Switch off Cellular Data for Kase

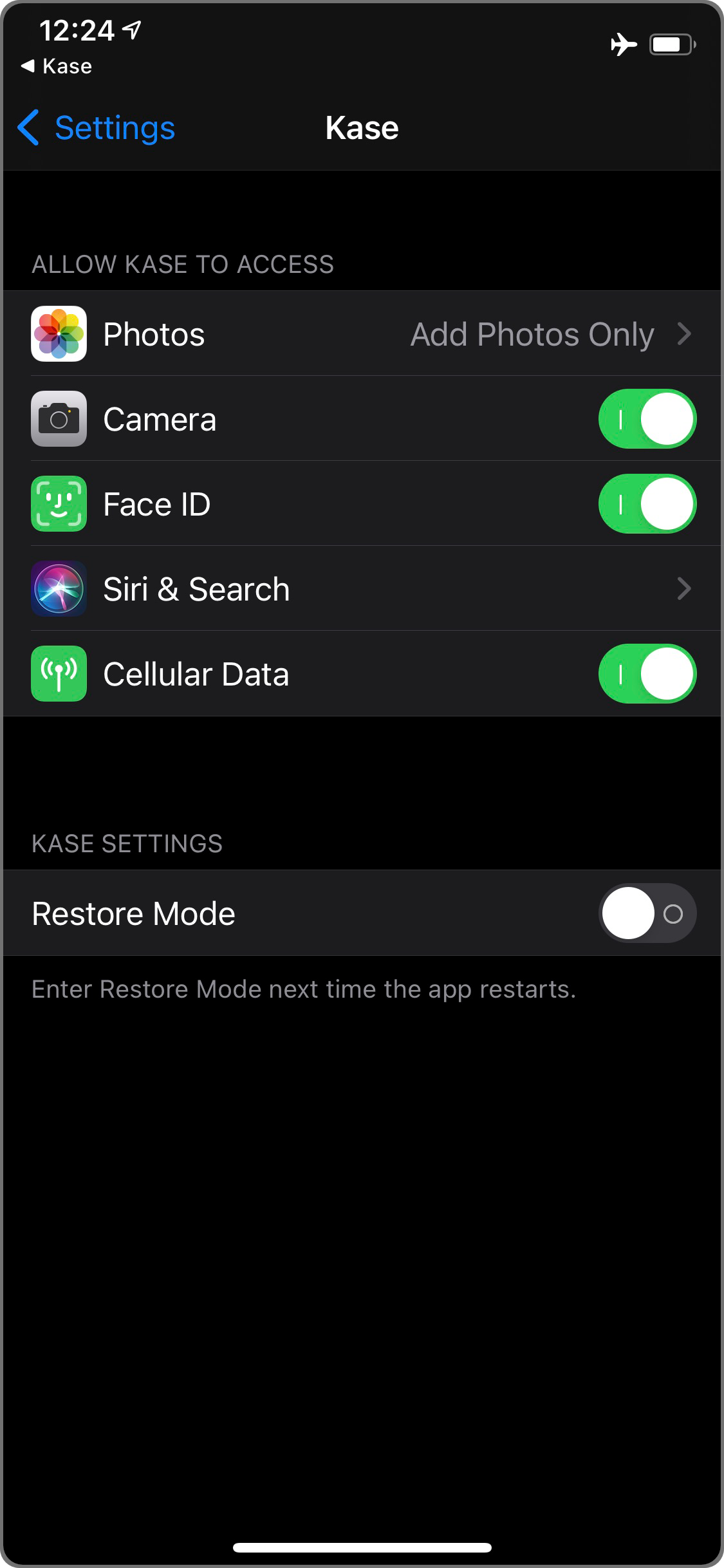click(647, 674)
